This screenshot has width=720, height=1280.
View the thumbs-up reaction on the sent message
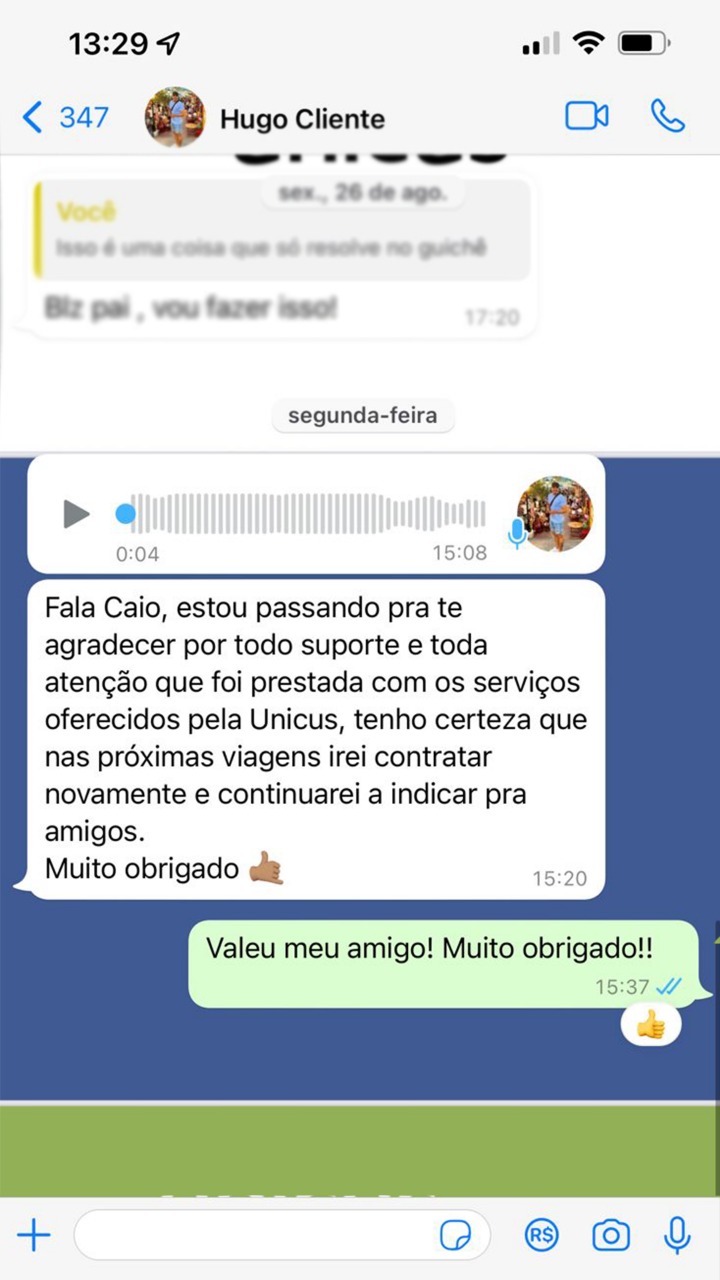coord(651,1024)
